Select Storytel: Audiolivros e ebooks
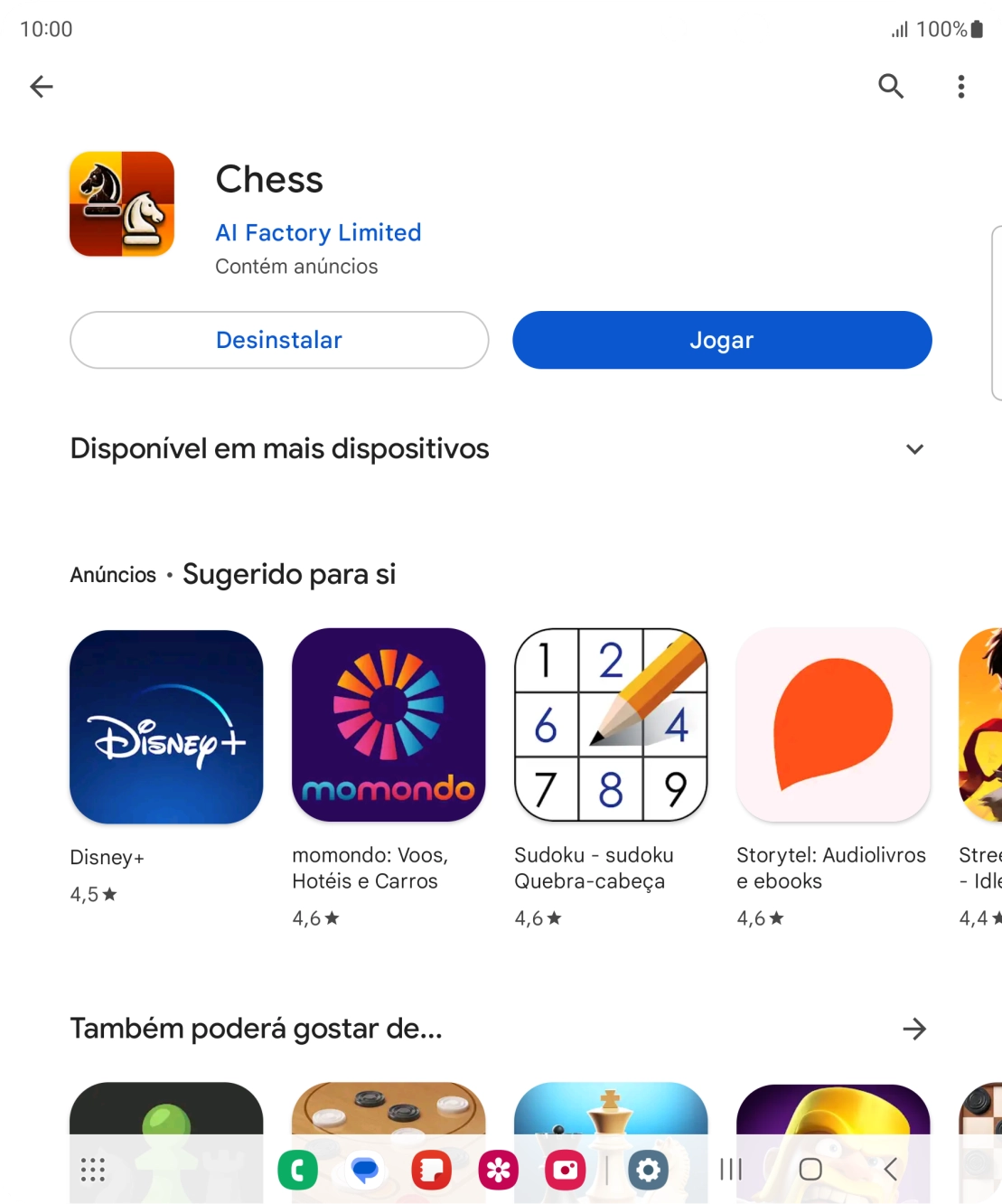The height and width of the screenshot is (1204, 1002). coord(833,726)
